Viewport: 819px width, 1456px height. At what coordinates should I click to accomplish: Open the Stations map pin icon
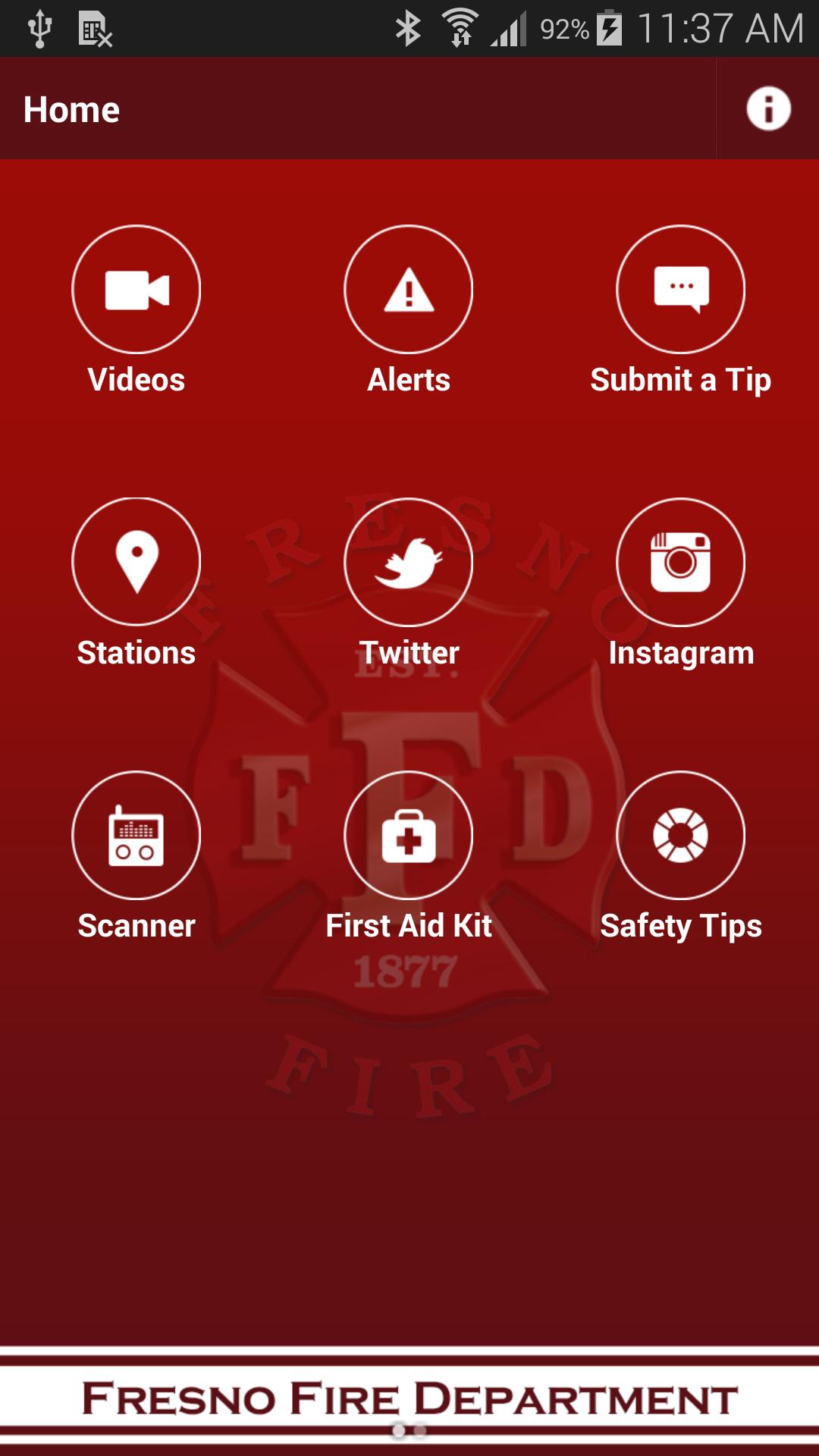pos(136,561)
